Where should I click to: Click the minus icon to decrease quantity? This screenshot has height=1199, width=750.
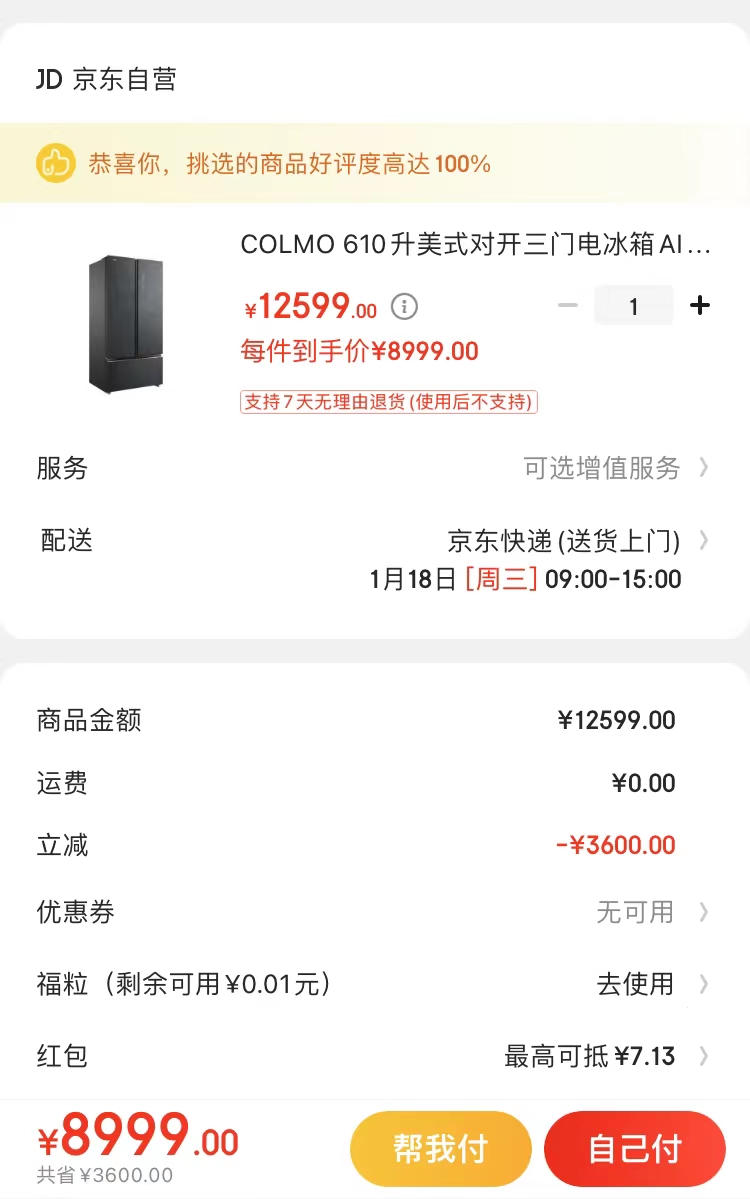click(567, 306)
